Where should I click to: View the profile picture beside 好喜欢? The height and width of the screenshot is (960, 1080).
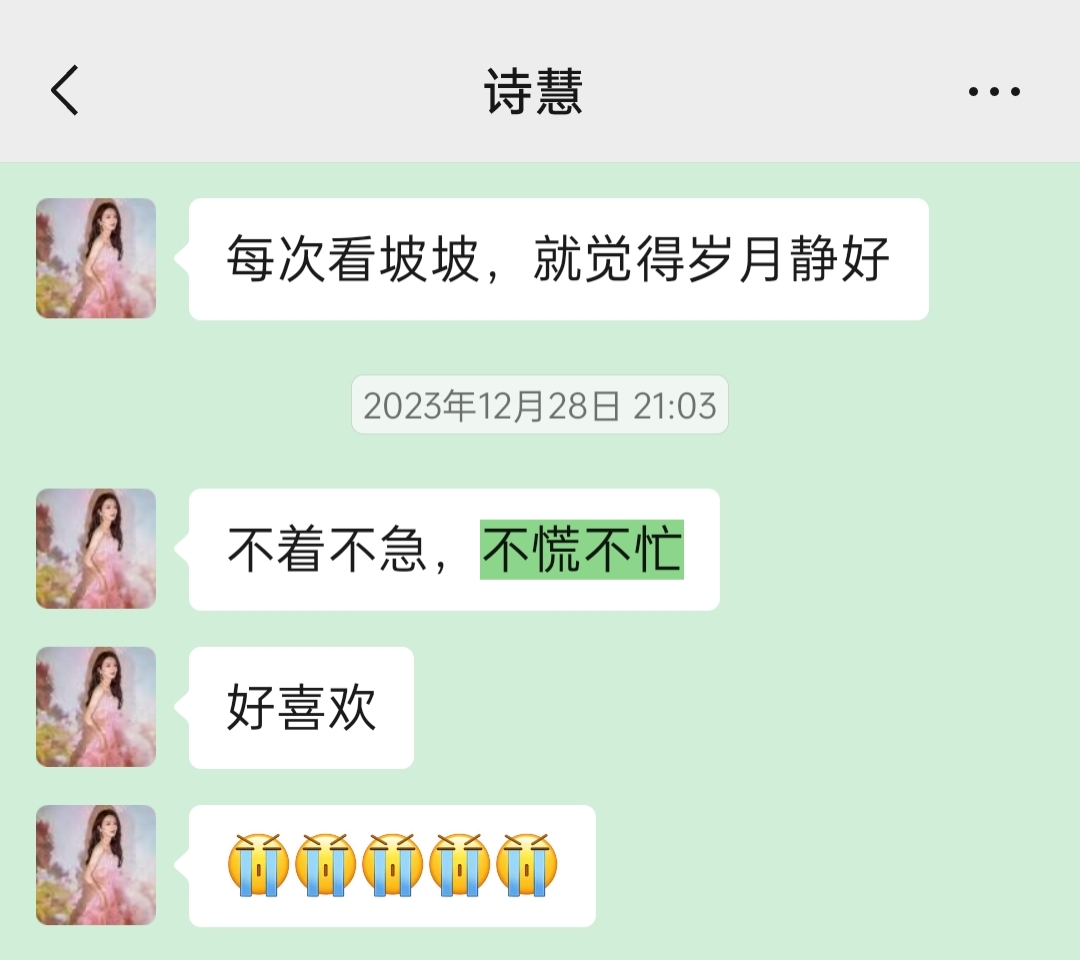click(96, 707)
